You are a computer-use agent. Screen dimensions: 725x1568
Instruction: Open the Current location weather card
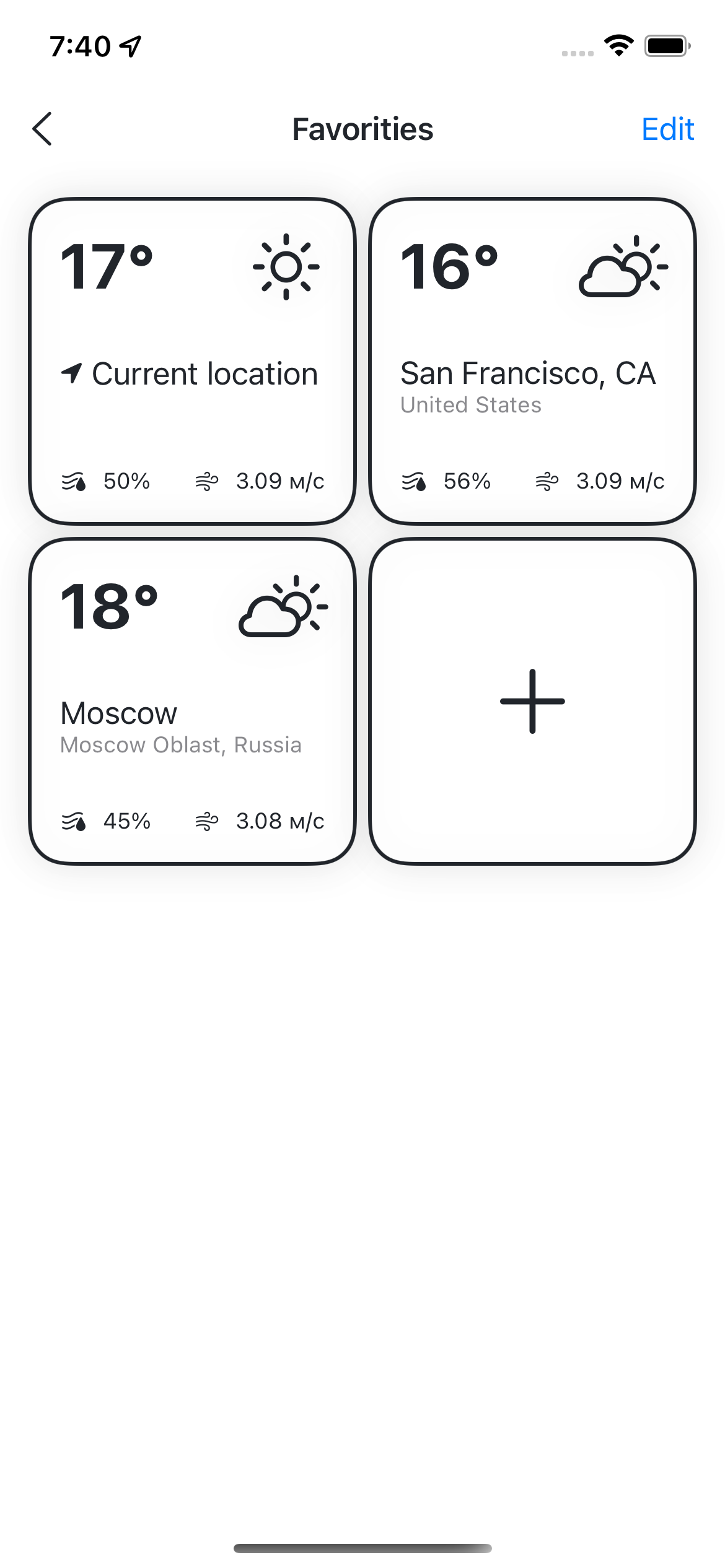pyautogui.click(x=193, y=361)
